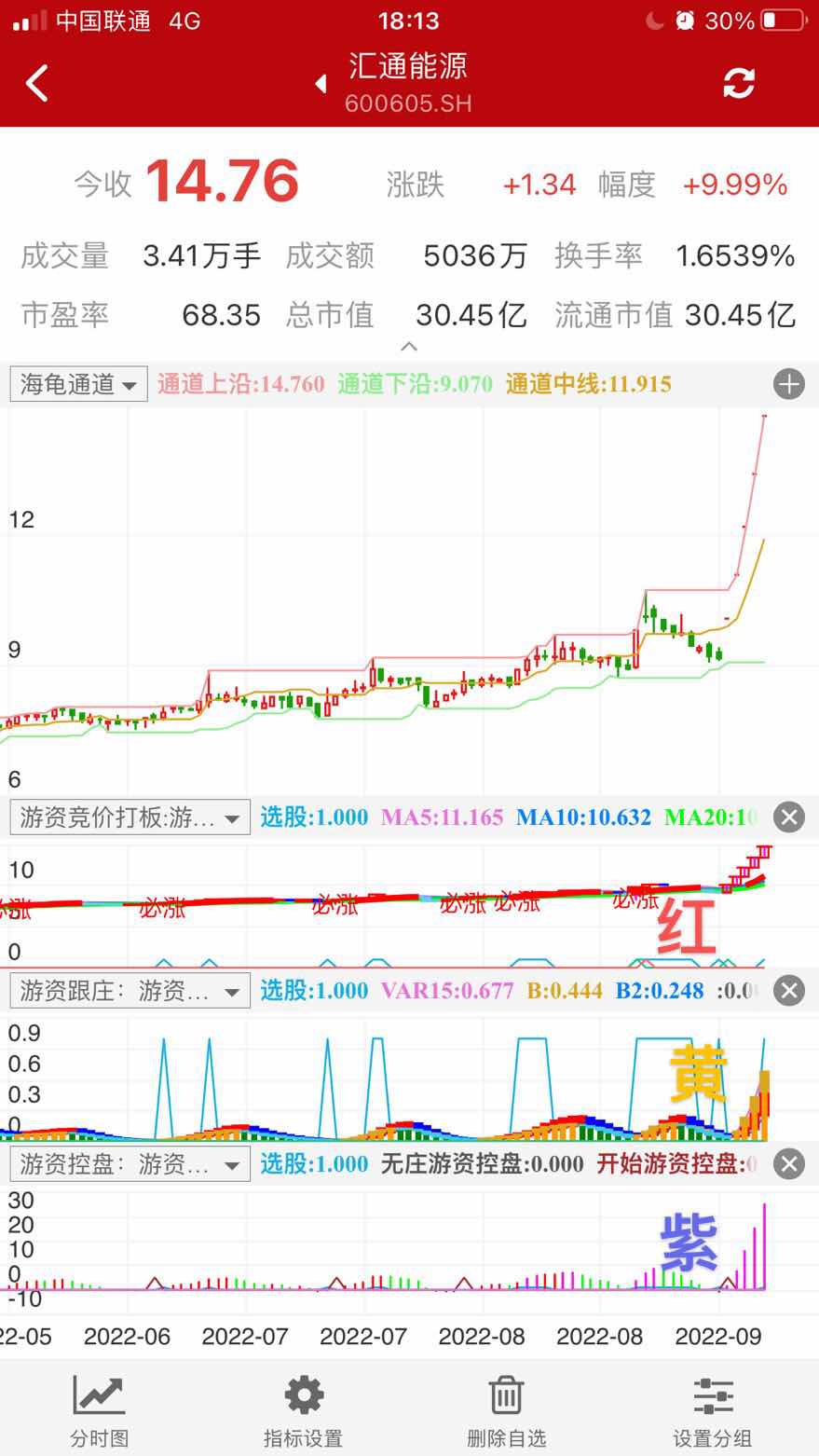
Task: Refresh the stock quote data
Action: pos(739,84)
